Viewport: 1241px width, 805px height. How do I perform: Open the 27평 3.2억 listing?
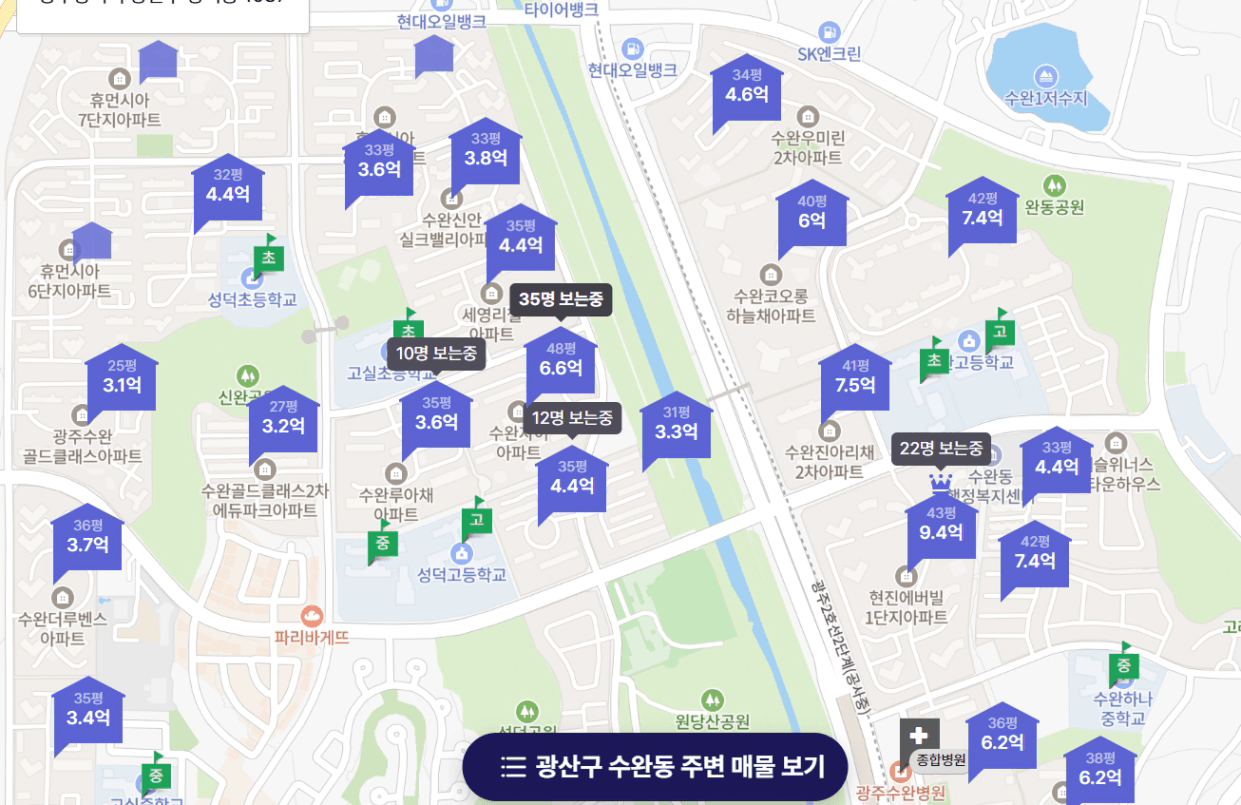pos(283,421)
